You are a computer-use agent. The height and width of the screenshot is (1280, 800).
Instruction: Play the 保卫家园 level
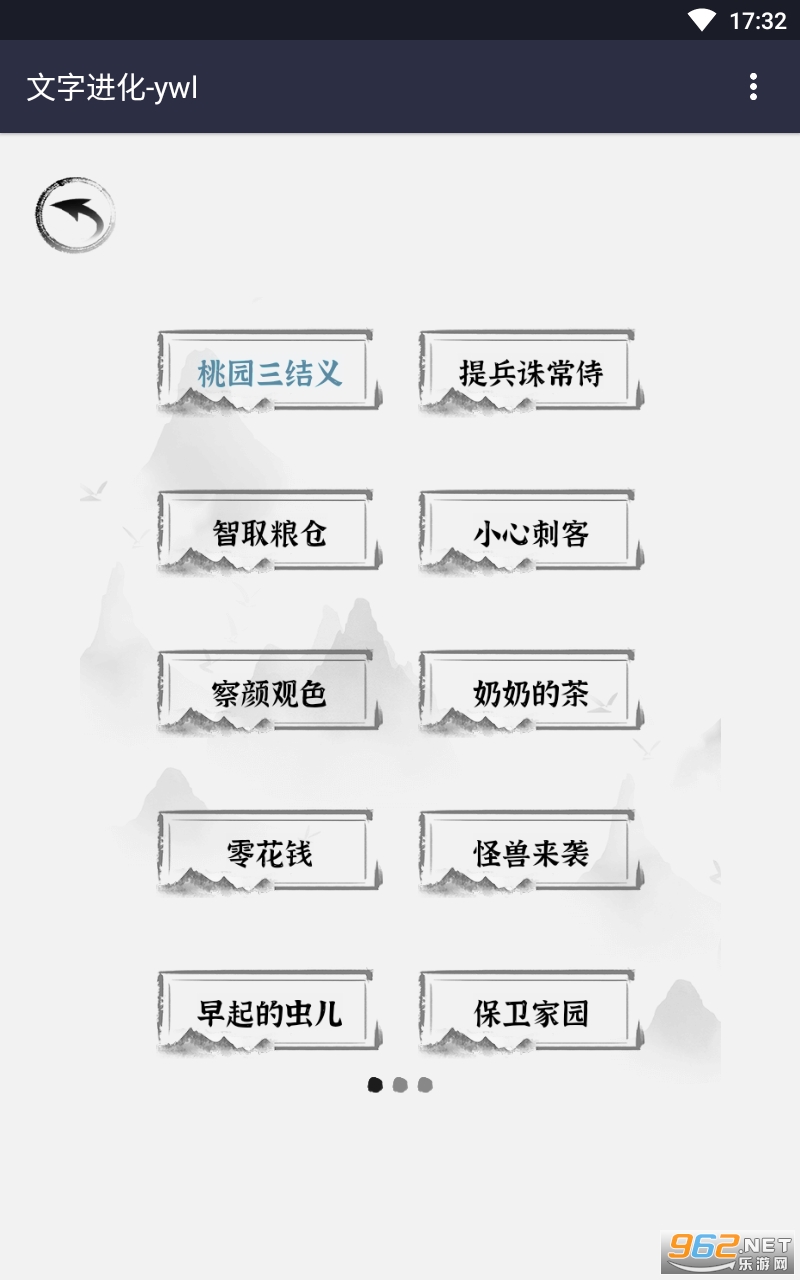click(x=530, y=1013)
